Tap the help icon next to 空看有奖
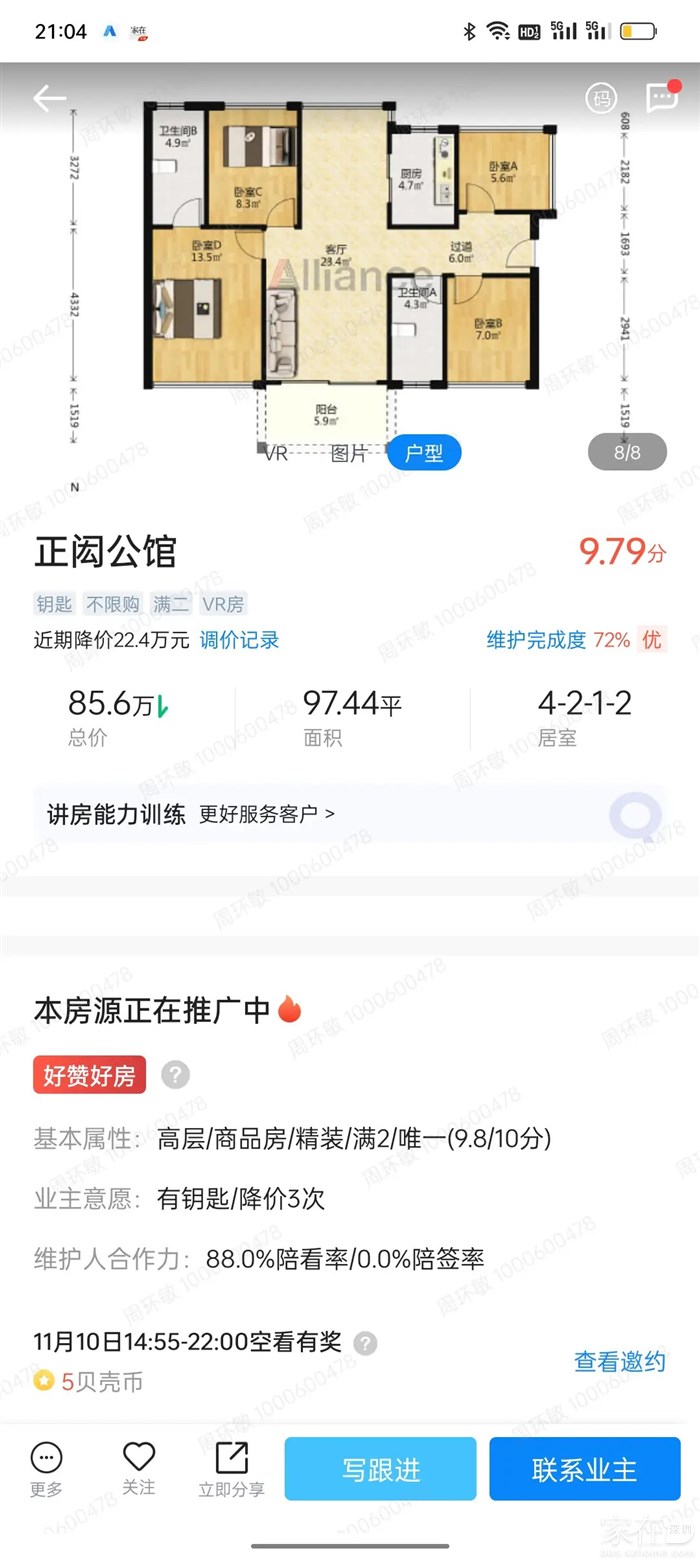The width and height of the screenshot is (700, 1560). point(366,1343)
